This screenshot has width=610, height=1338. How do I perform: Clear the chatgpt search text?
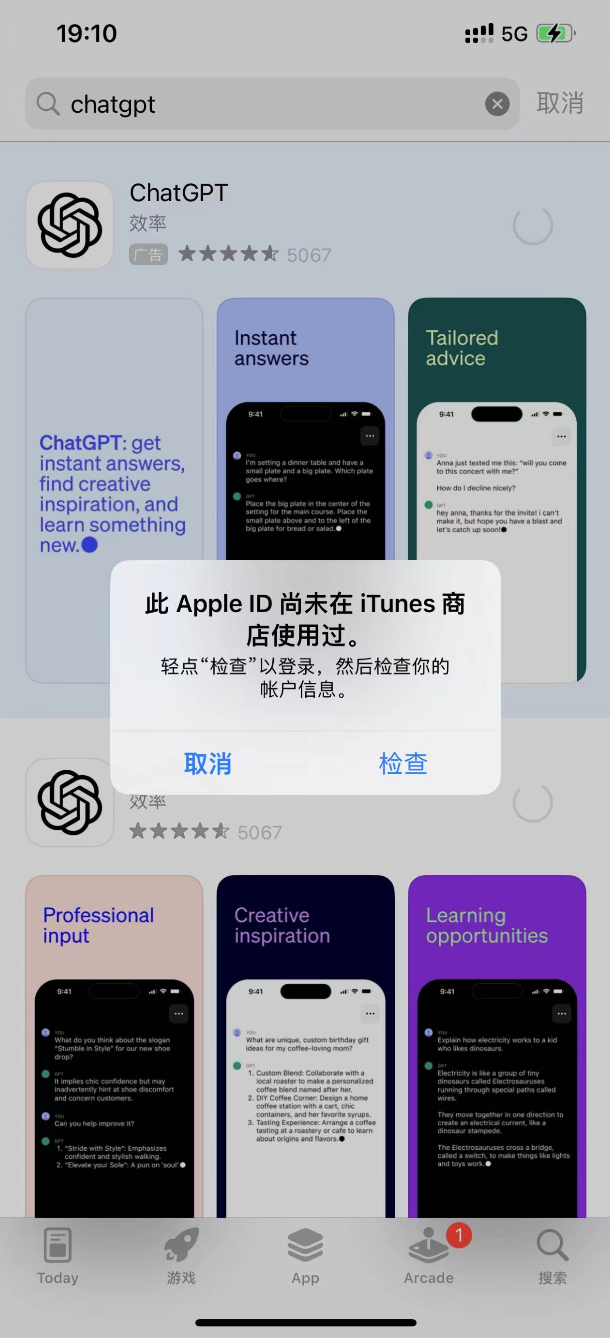(x=497, y=104)
